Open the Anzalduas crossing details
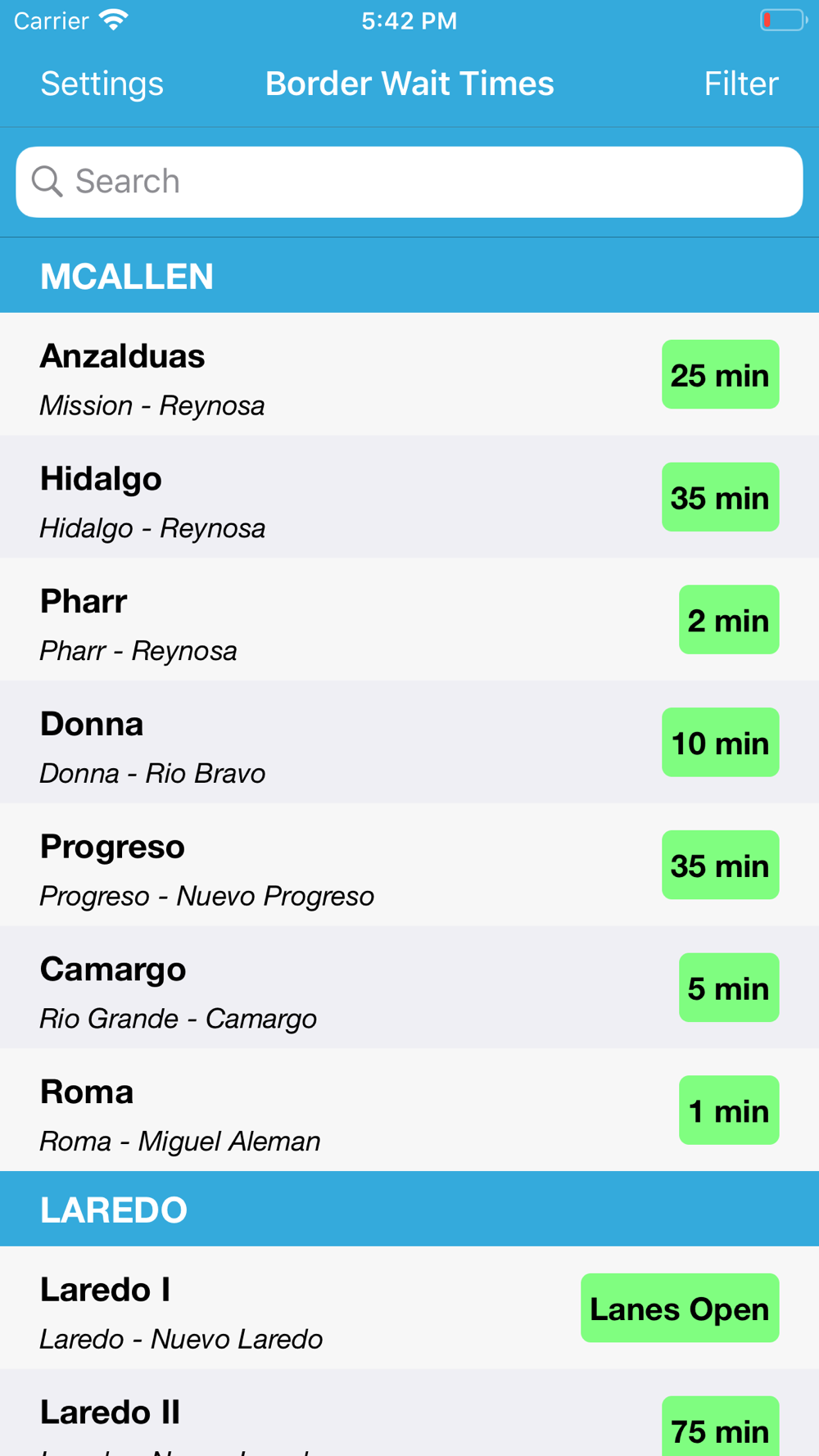 click(409, 374)
